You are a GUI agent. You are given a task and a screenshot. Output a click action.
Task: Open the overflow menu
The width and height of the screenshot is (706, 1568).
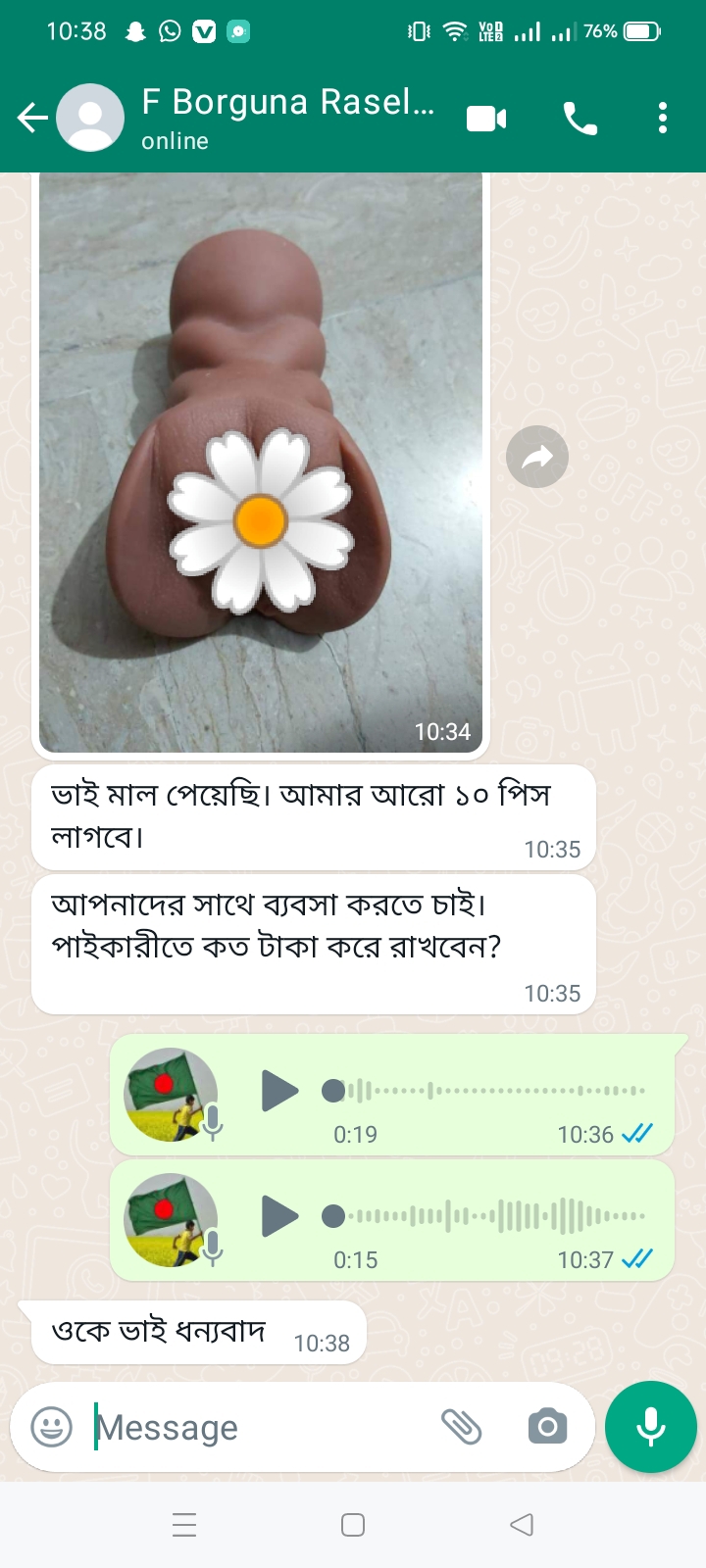tap(663, 119)
